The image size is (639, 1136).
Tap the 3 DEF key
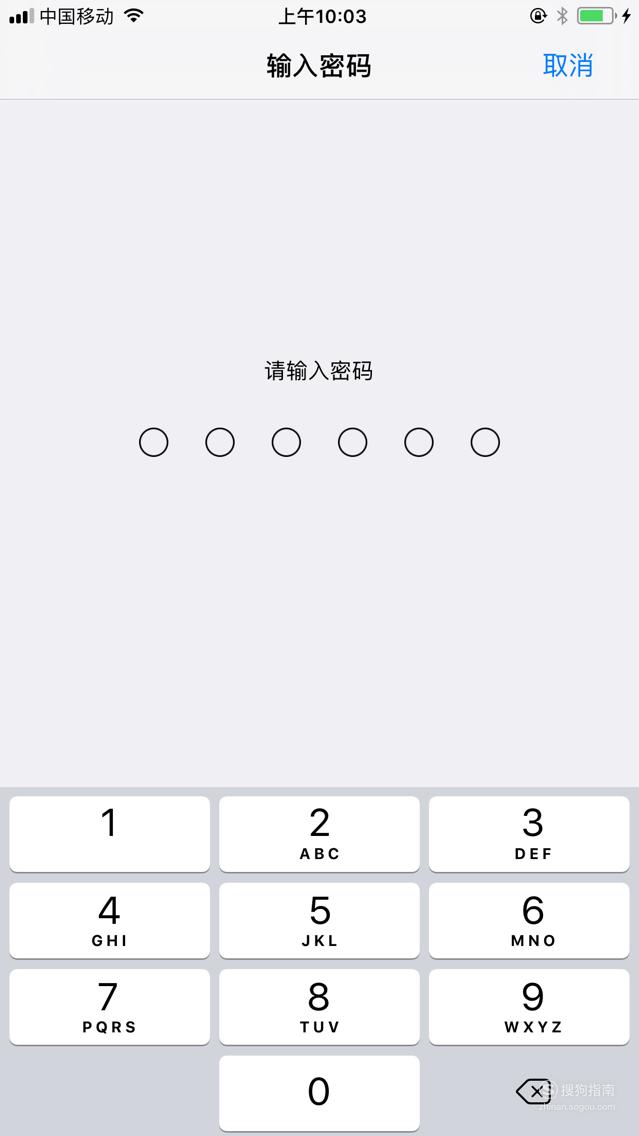pyautogui.click(x=529, y=834)
